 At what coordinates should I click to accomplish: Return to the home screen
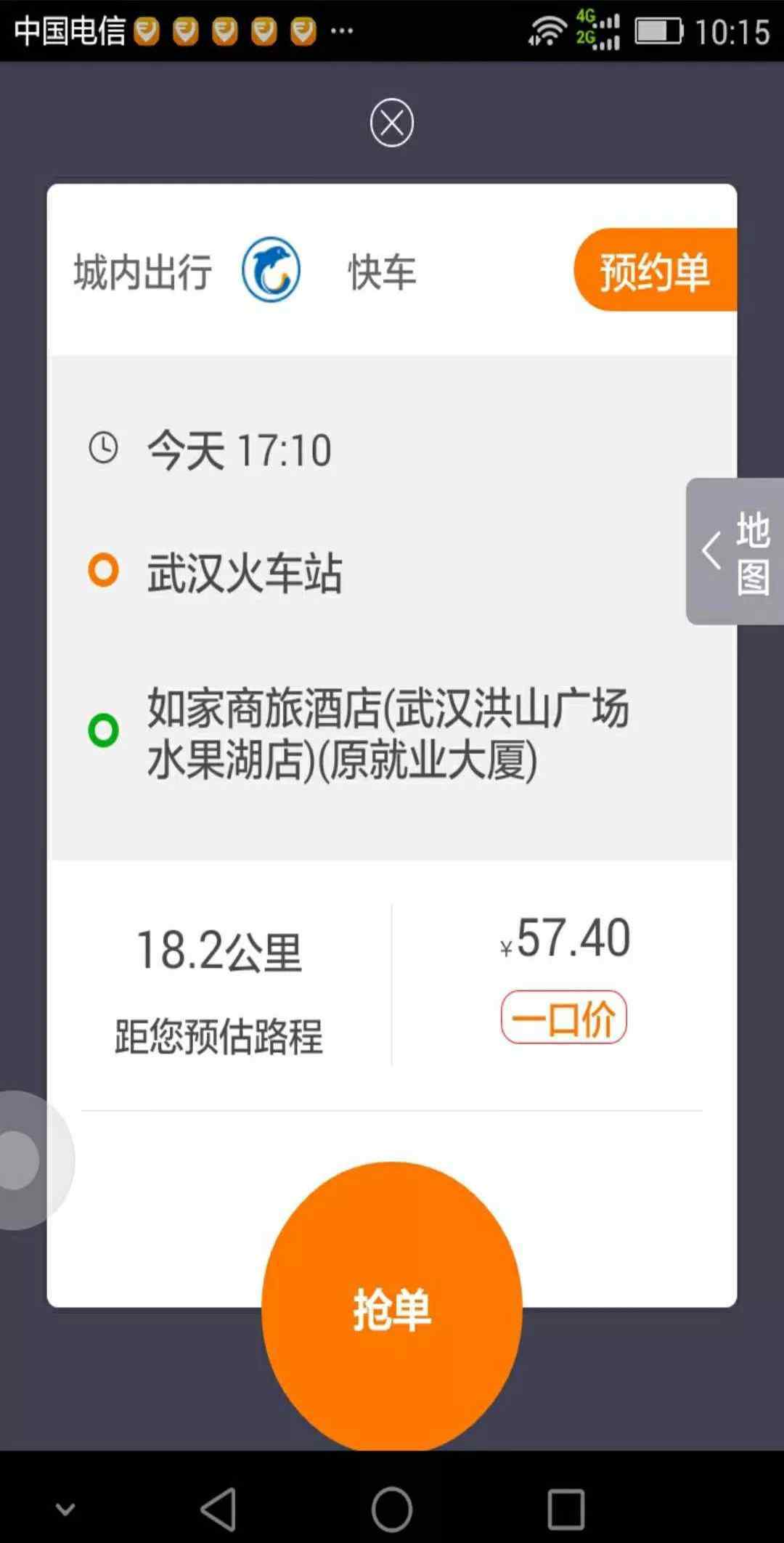(391, 1509)
